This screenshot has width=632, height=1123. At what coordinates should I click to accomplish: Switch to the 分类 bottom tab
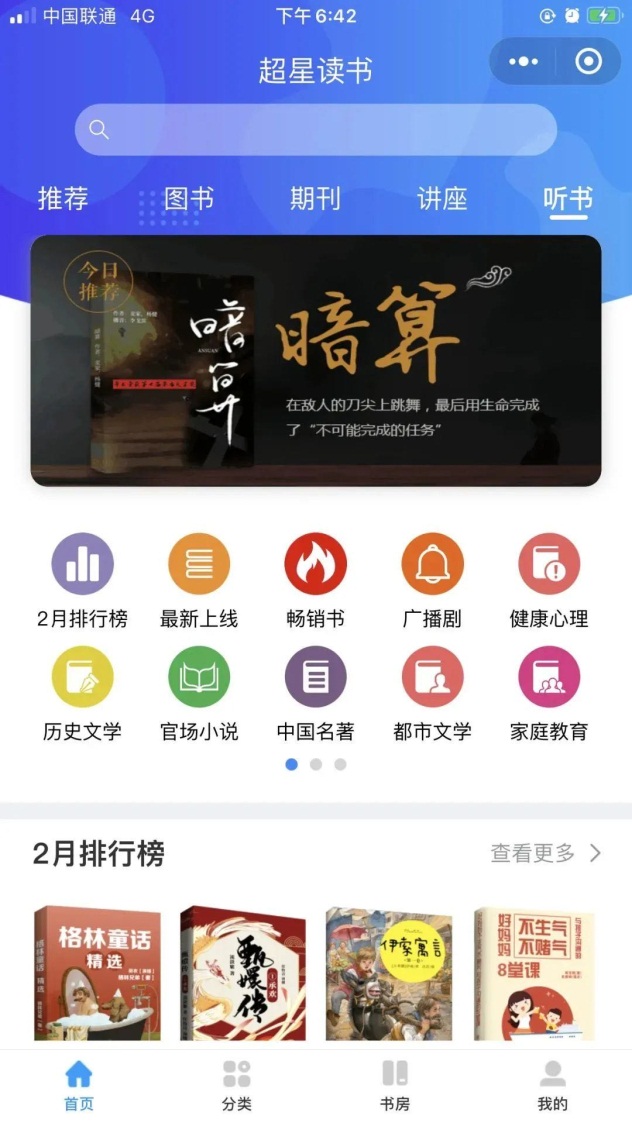tap(236, 1084)
